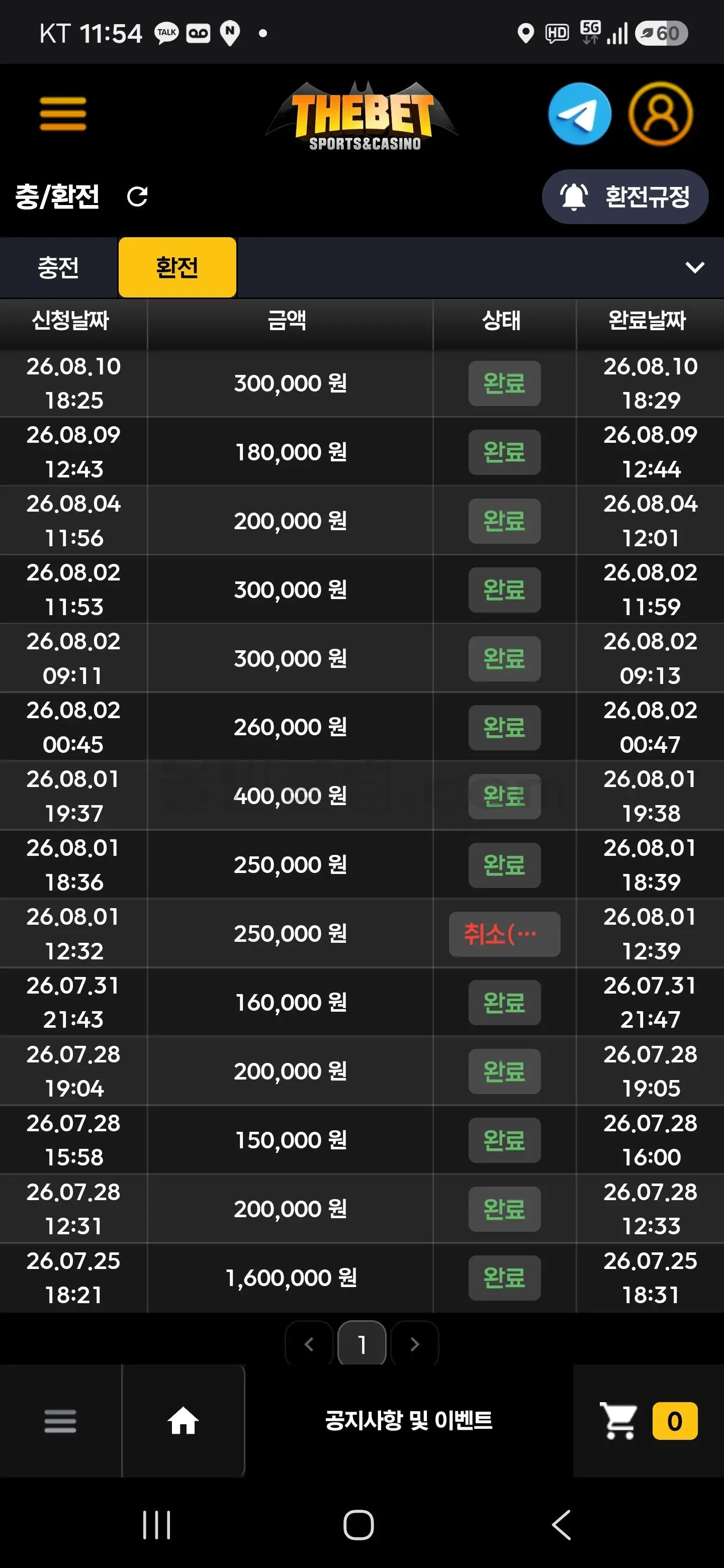
Task: Switch to the 충전 tab
Action: (58, 267)
